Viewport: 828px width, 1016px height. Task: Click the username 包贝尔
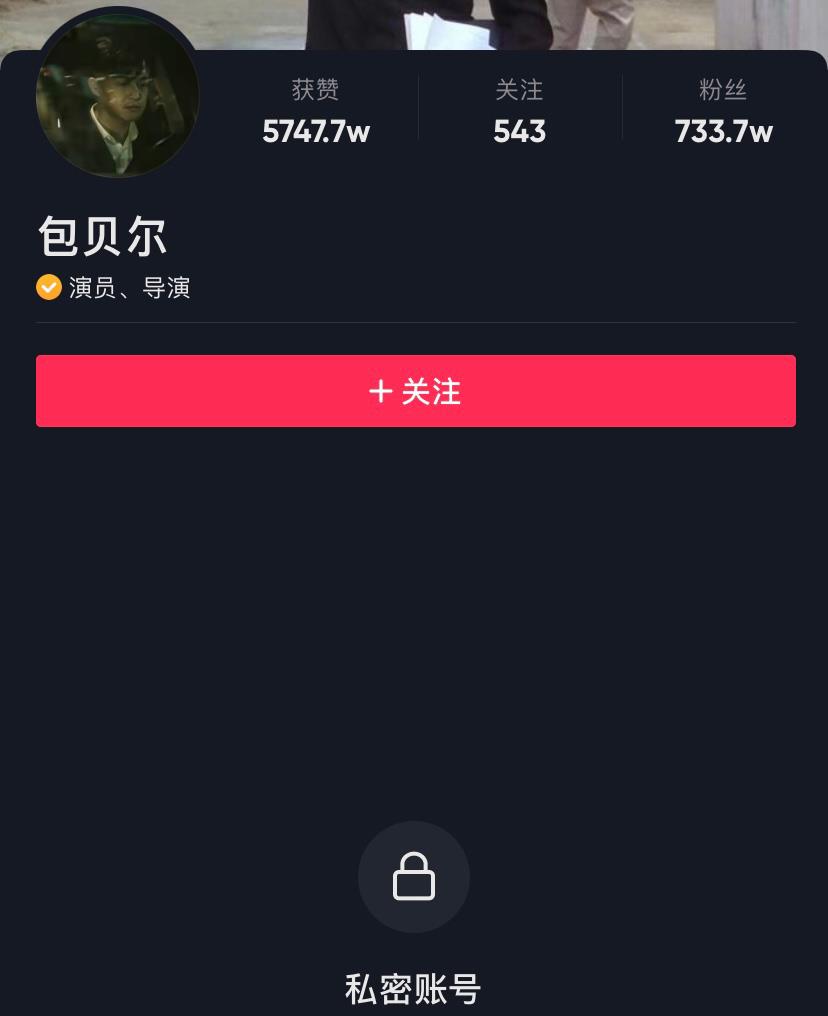(101, 236)
